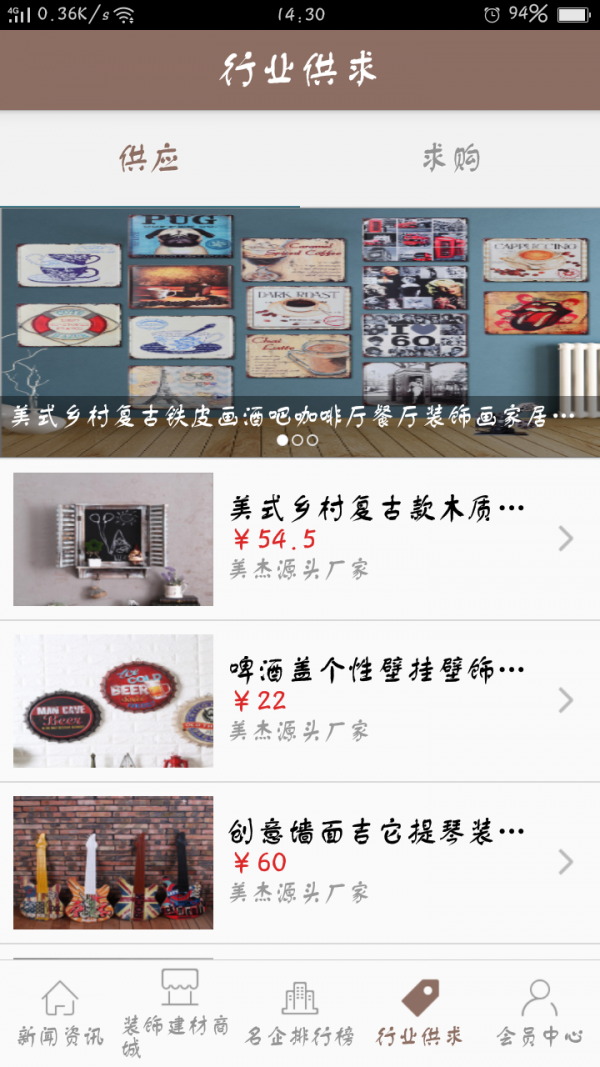
Task: Switch to 名企排行榜 tab
Action: [300, 1012]
